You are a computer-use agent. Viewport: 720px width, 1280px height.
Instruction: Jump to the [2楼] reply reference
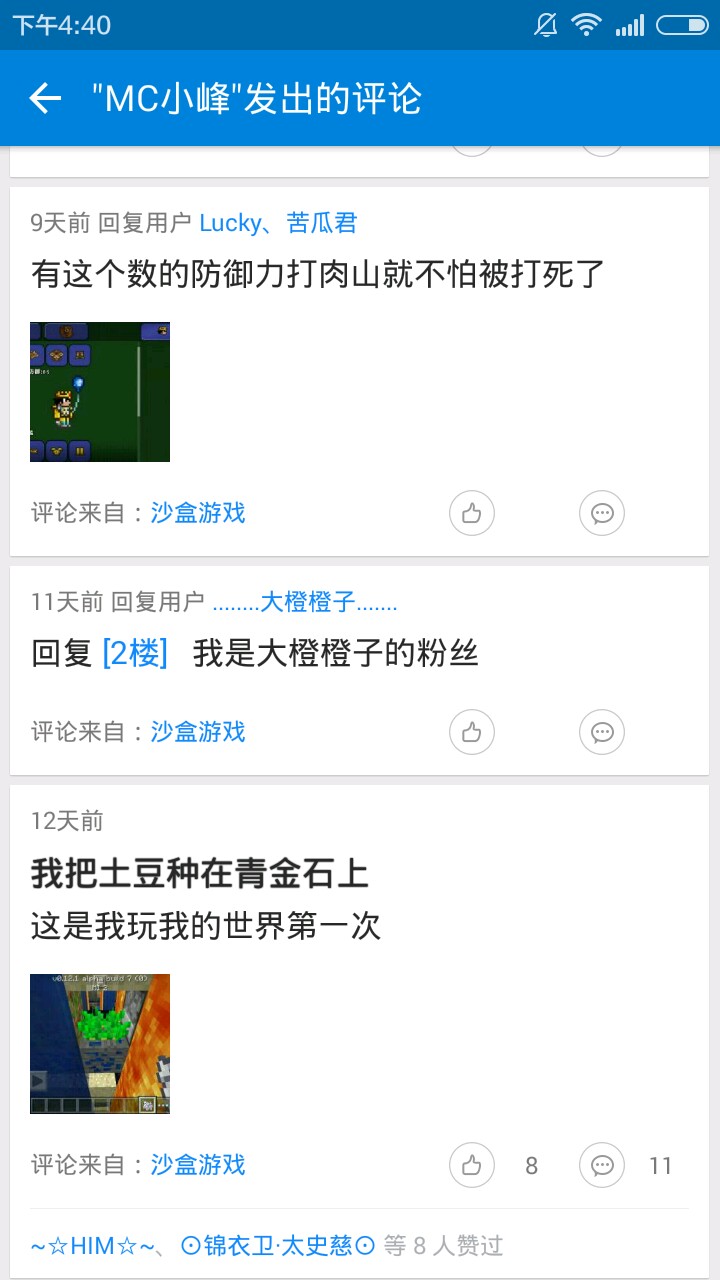click(135, 654)
